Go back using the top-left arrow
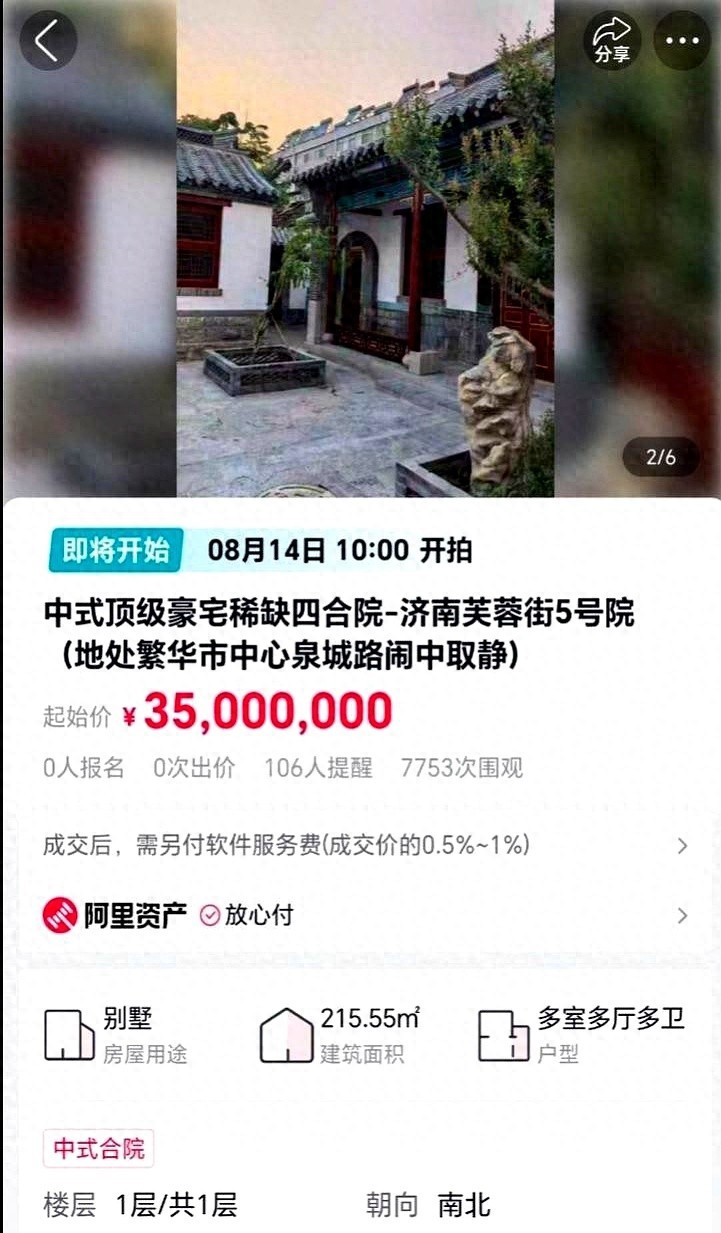This screenshot has height=1233, width=721. tap(47, 40)
